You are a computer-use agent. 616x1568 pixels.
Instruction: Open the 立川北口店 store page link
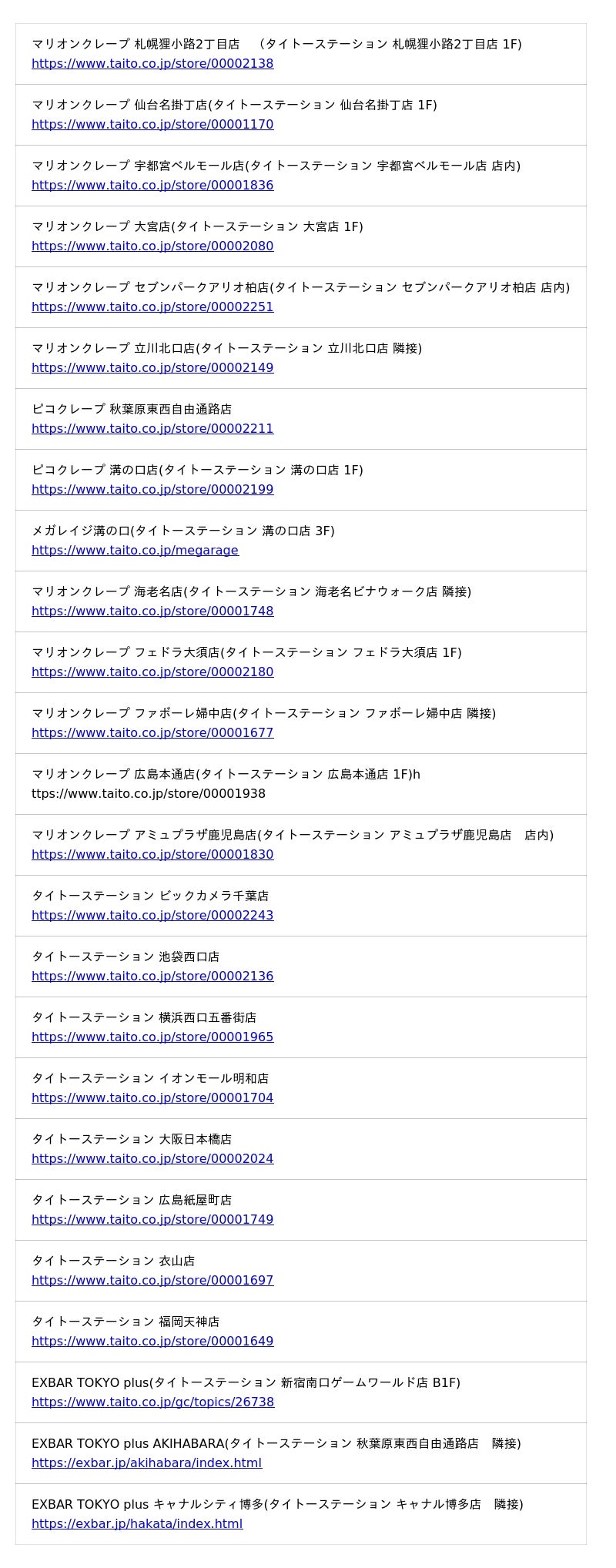[x=152, y=368]
